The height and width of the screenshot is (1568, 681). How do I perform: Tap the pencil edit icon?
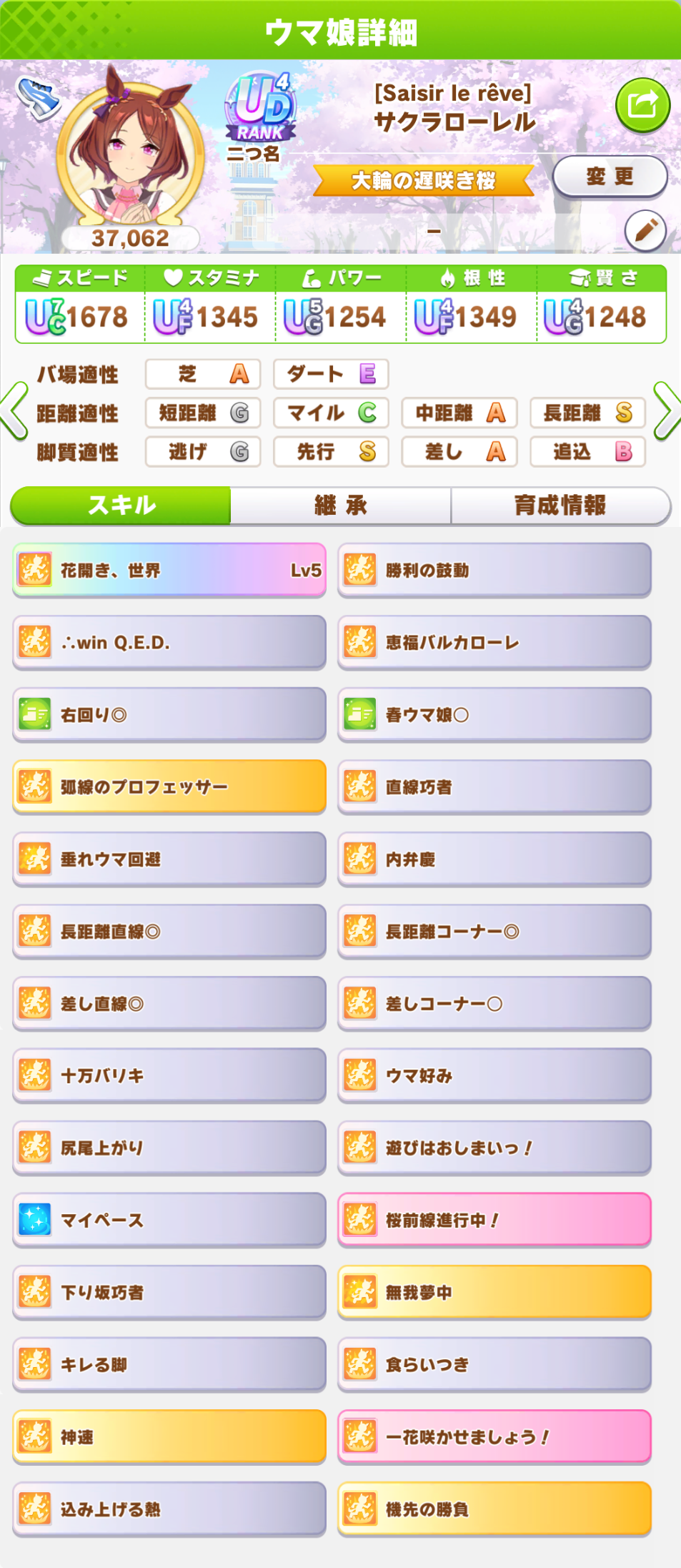(645, 231)
